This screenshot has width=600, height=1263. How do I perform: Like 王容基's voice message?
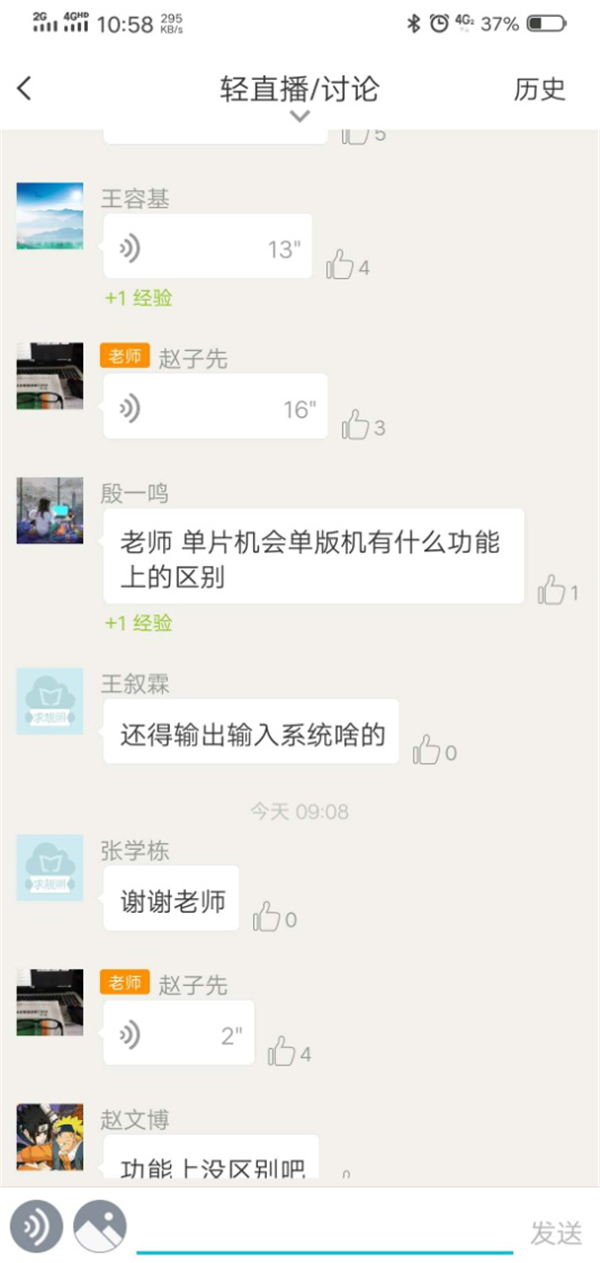(341, 266)
